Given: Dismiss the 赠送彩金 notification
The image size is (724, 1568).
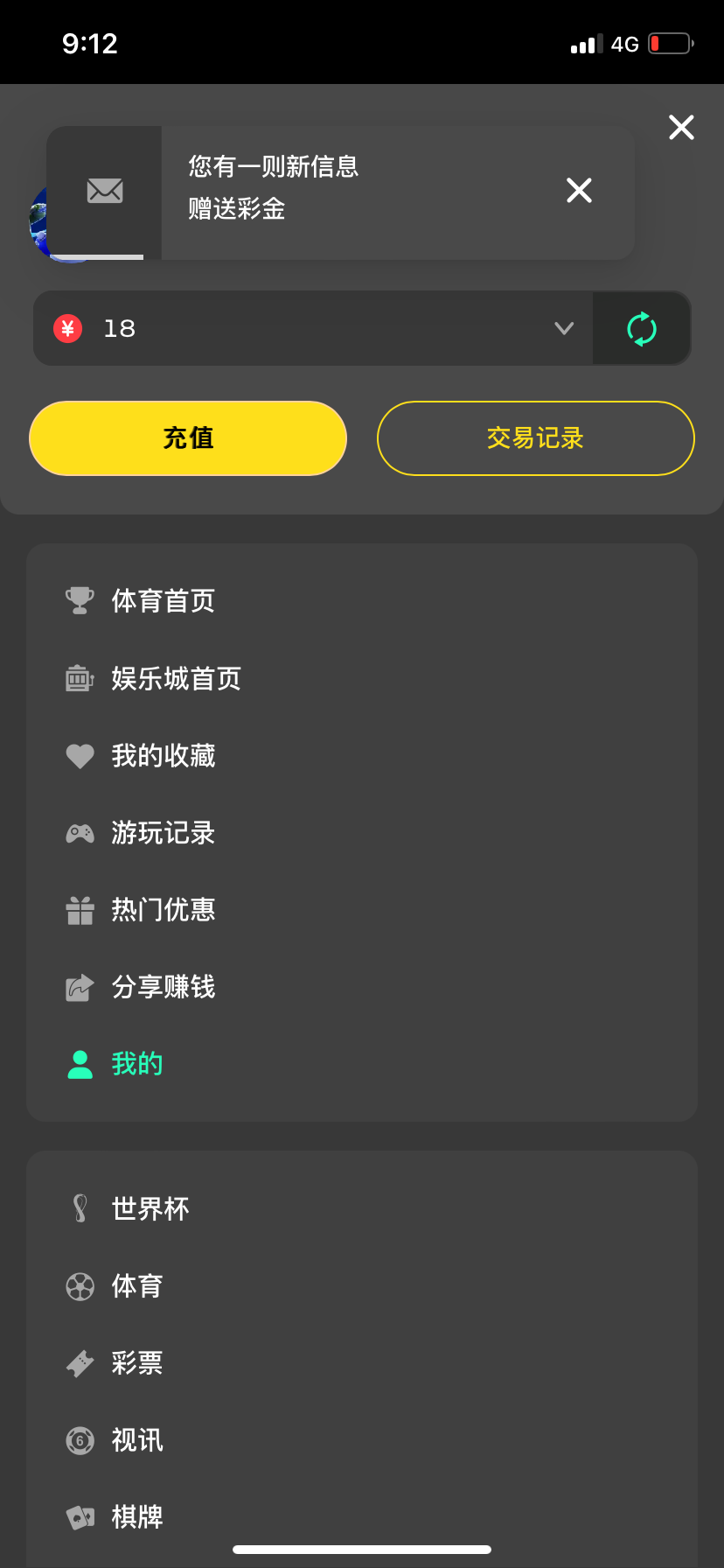Looking at the screenshot, I should (x=578, y=190).
